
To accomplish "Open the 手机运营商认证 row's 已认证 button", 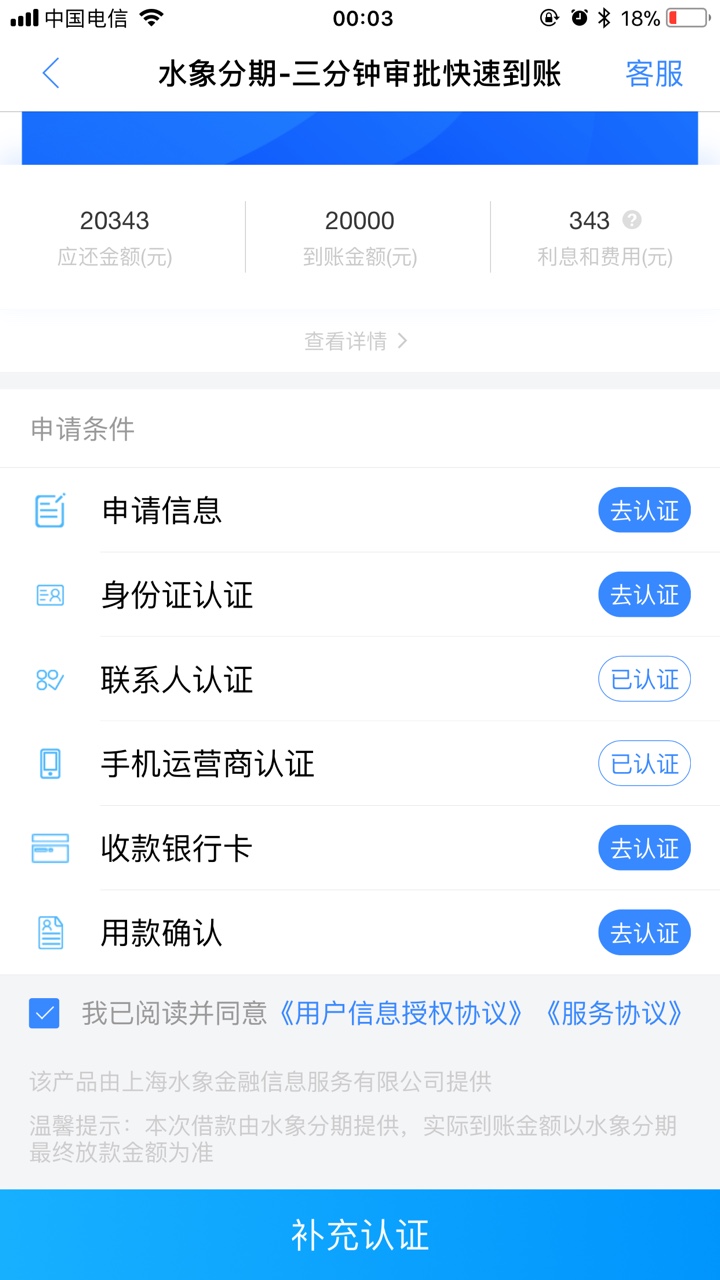I will pos(644,764).
